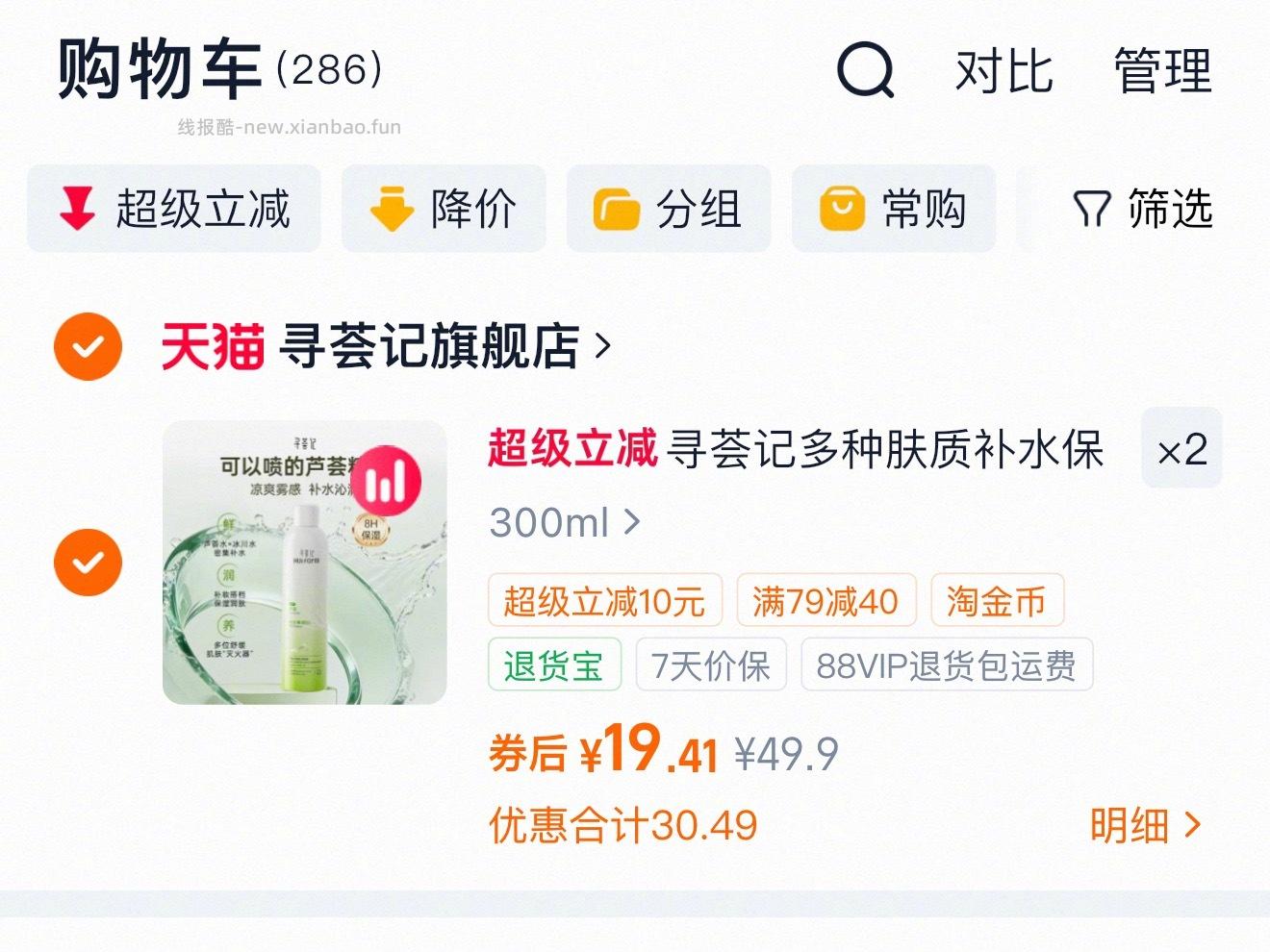The height and width of the screenshot is (952, 1270).
Task: Select the 超级立减 filter chip
Action: point(174,209)
